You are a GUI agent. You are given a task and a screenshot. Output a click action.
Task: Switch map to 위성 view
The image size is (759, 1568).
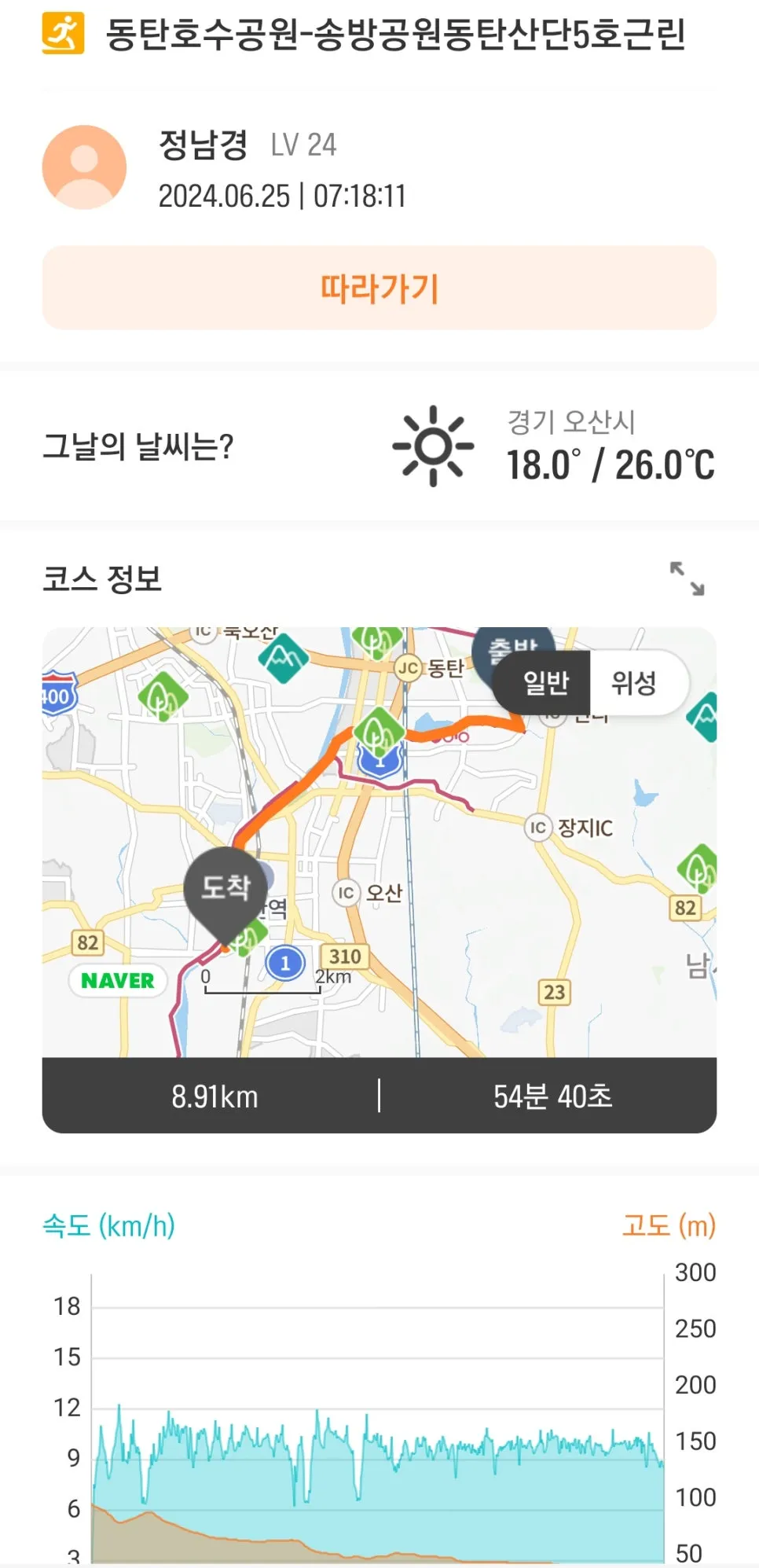tap(634, 682)
